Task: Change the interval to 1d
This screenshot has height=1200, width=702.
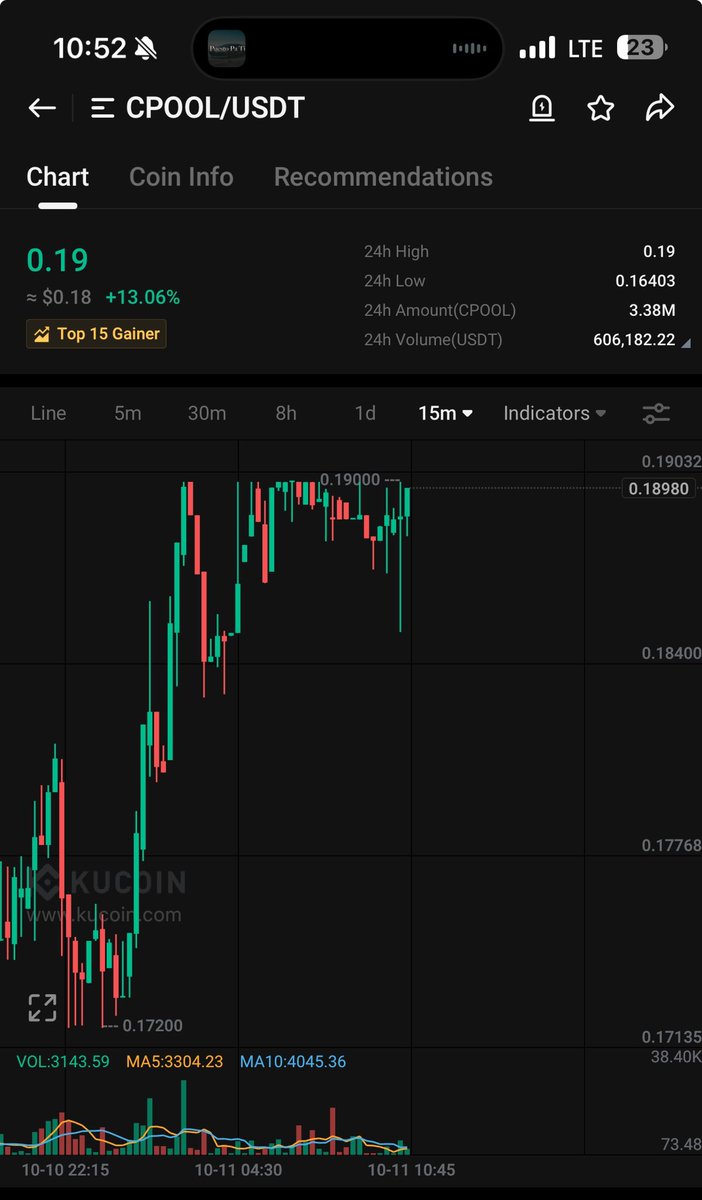Action: [x=365, y=413]
